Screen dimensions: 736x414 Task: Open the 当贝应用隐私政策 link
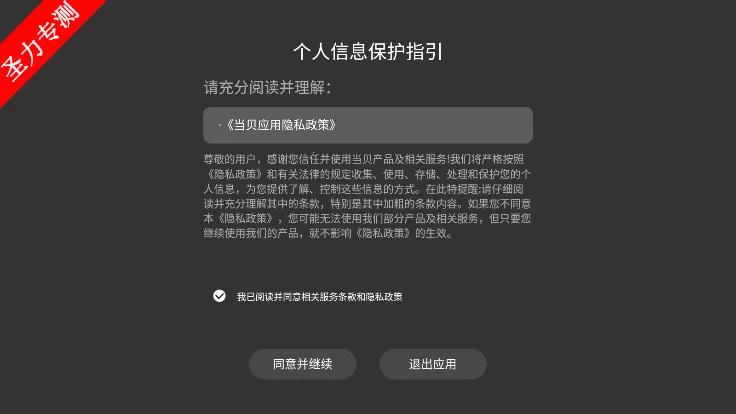click(x=282, y=126)
